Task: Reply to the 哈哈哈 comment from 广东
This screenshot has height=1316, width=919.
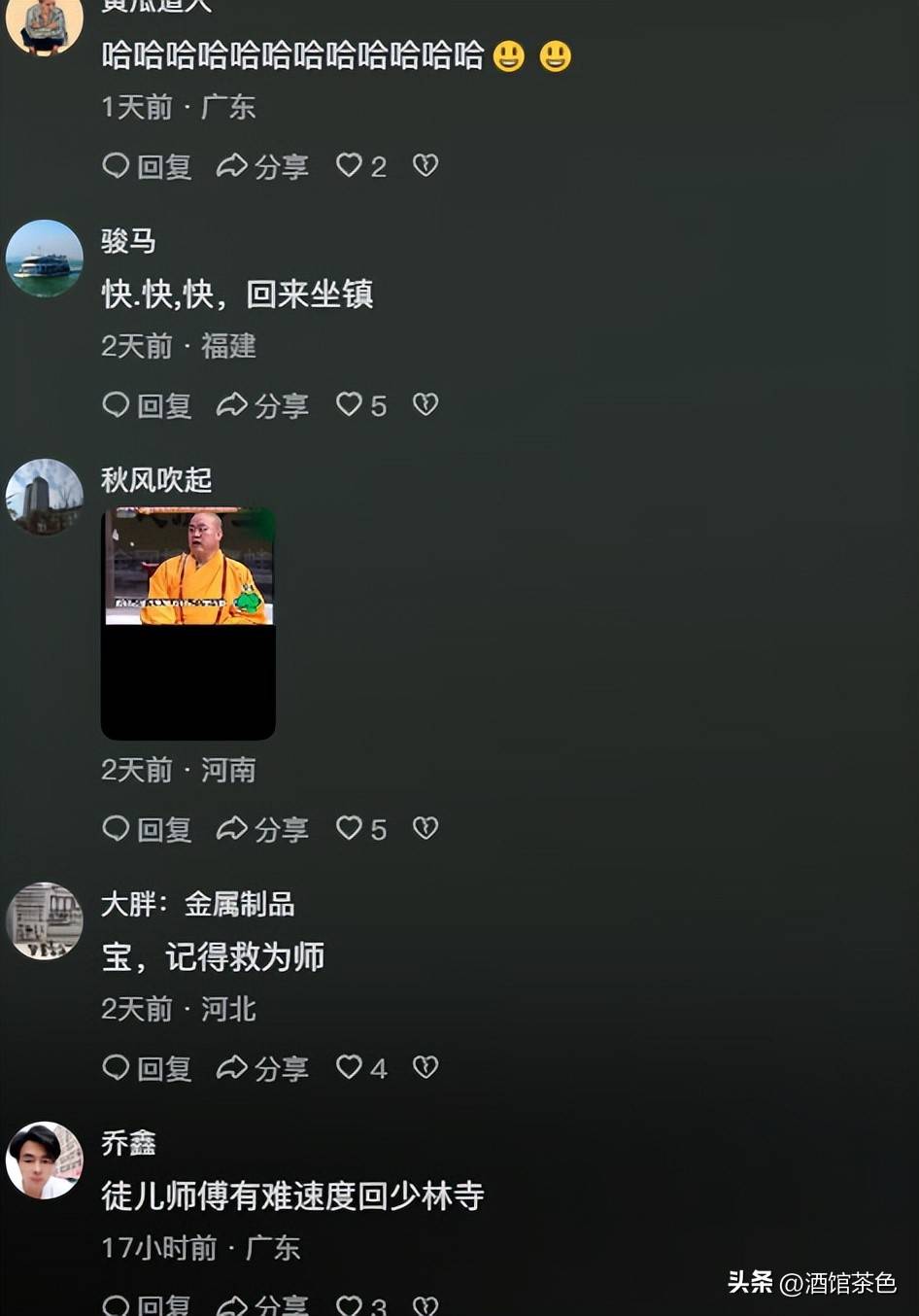Action: coord(147,166)
